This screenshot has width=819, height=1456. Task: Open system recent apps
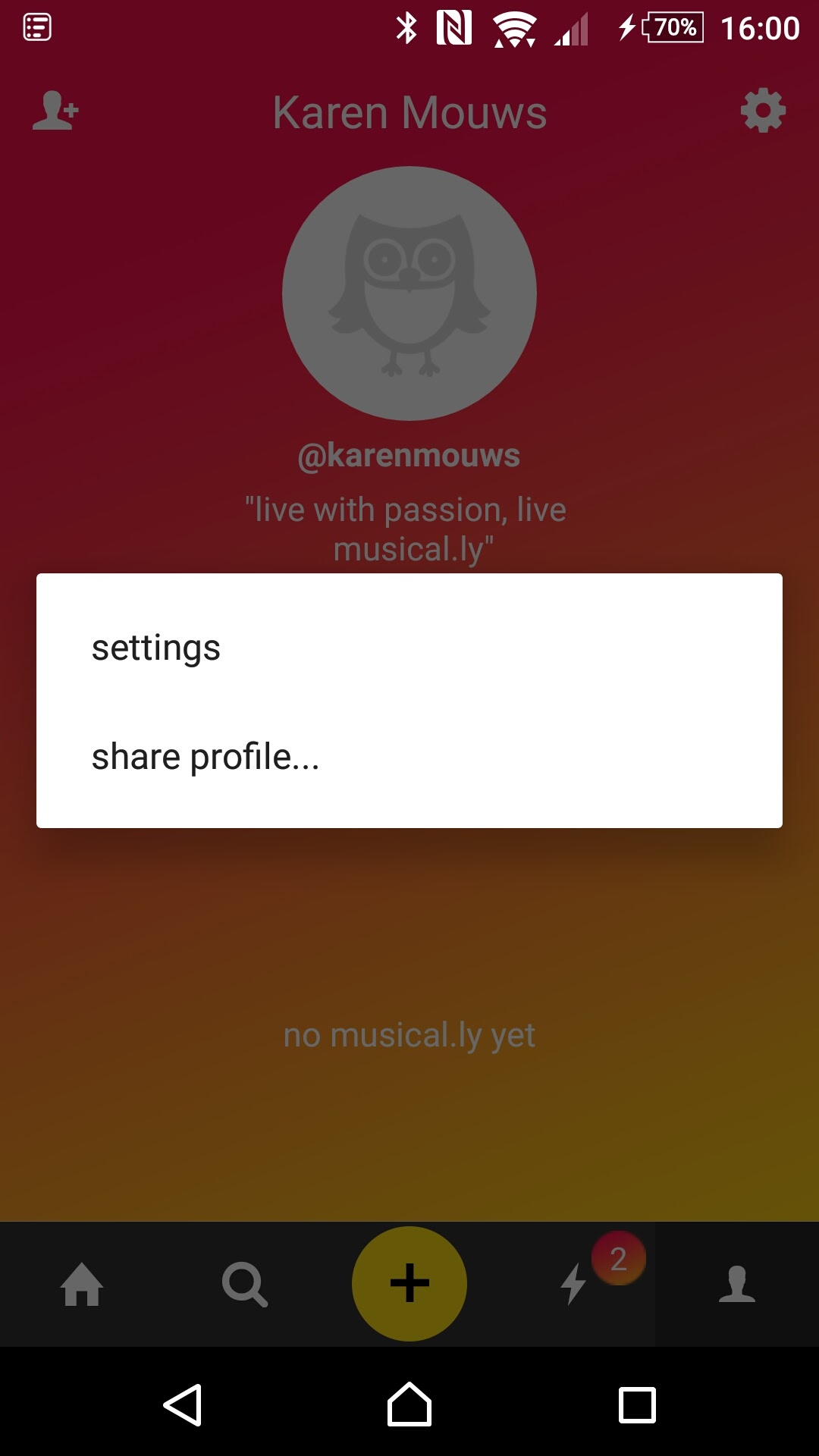pyautogui.click(x=637, y=1405)
